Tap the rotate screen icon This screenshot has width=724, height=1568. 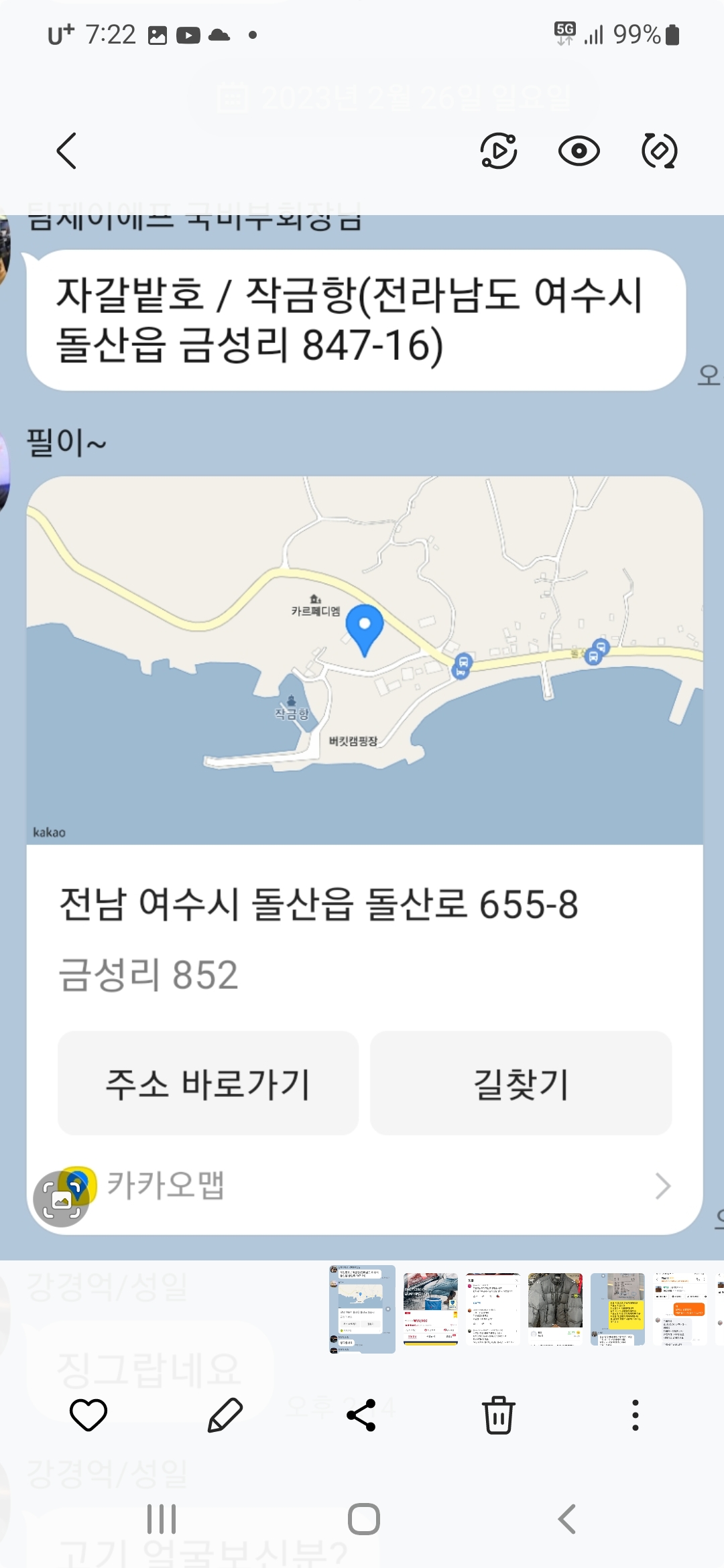660,151
